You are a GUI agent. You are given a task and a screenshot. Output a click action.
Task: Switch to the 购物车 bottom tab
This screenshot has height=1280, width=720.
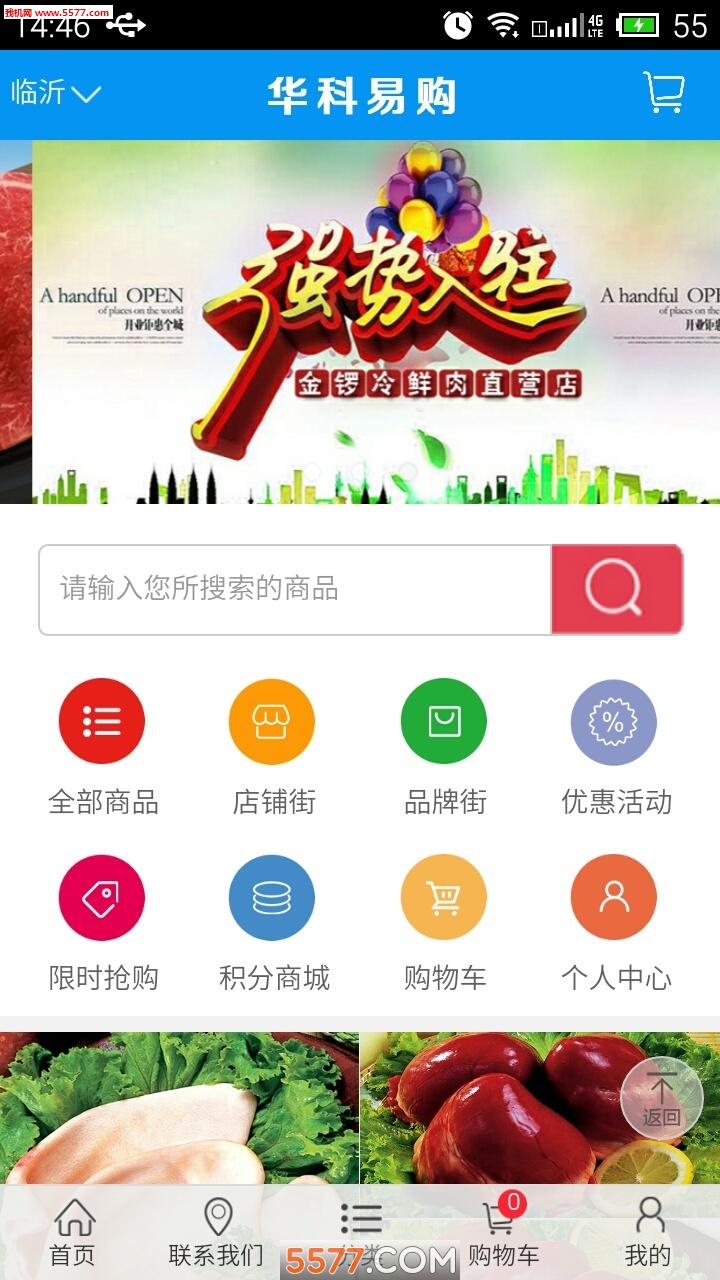pos(503,1232)
